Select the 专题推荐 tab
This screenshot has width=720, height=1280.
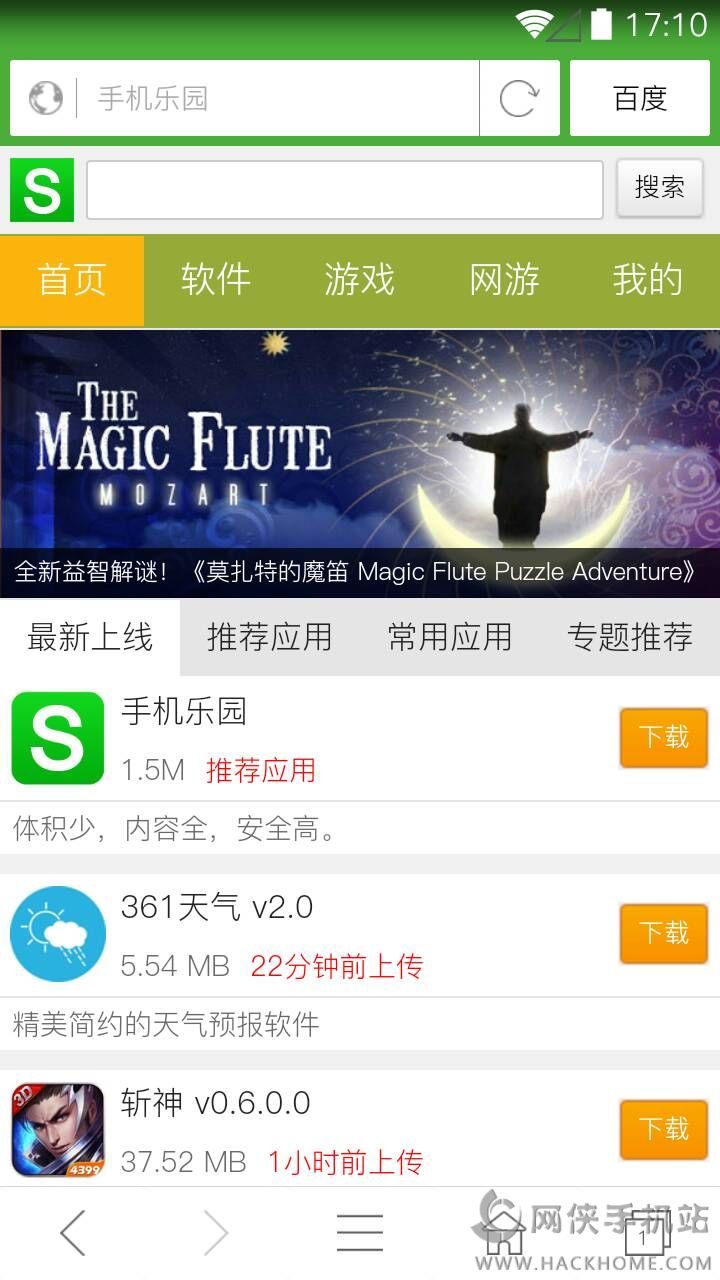click(x=630, y=637)
